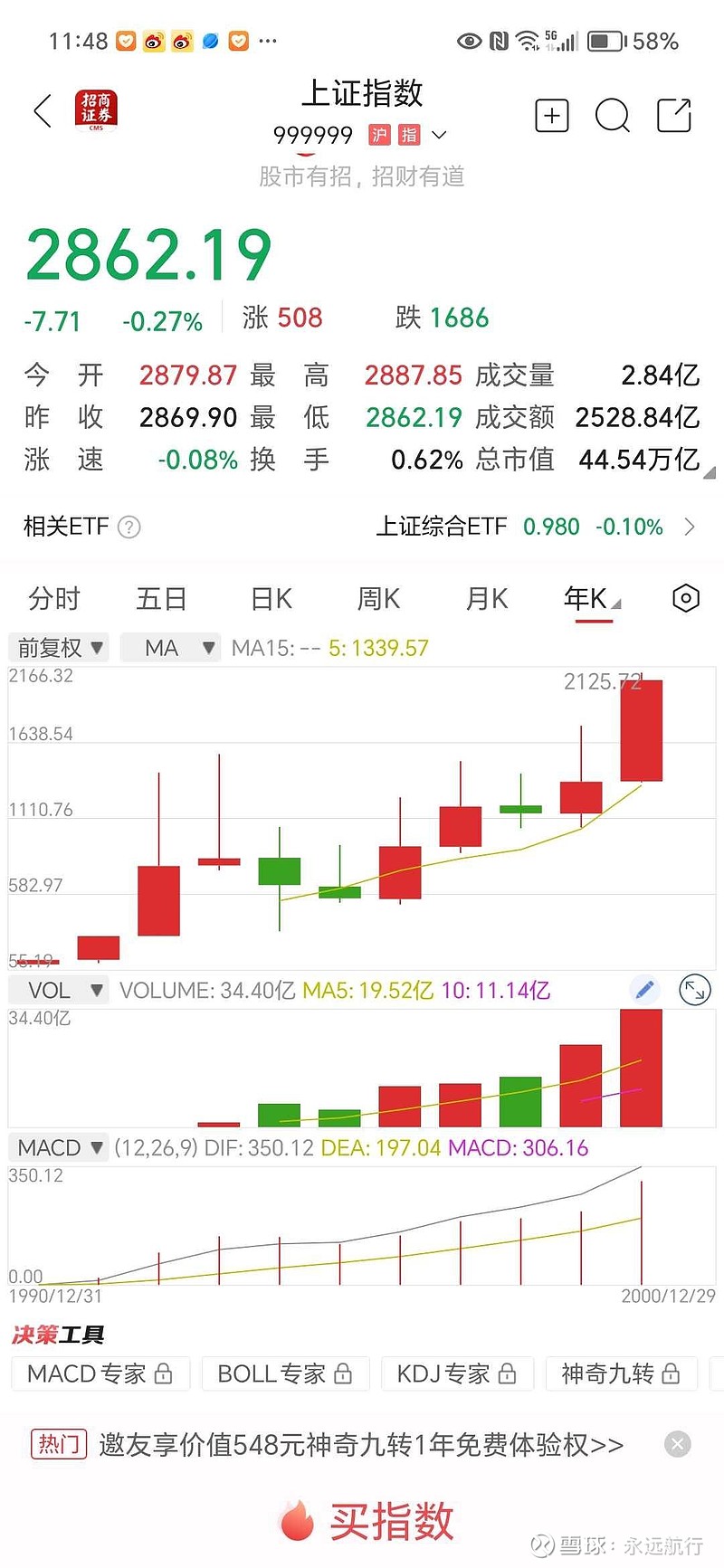
Task: Edit indicator with the pencil icon
Action: point(645,990)
